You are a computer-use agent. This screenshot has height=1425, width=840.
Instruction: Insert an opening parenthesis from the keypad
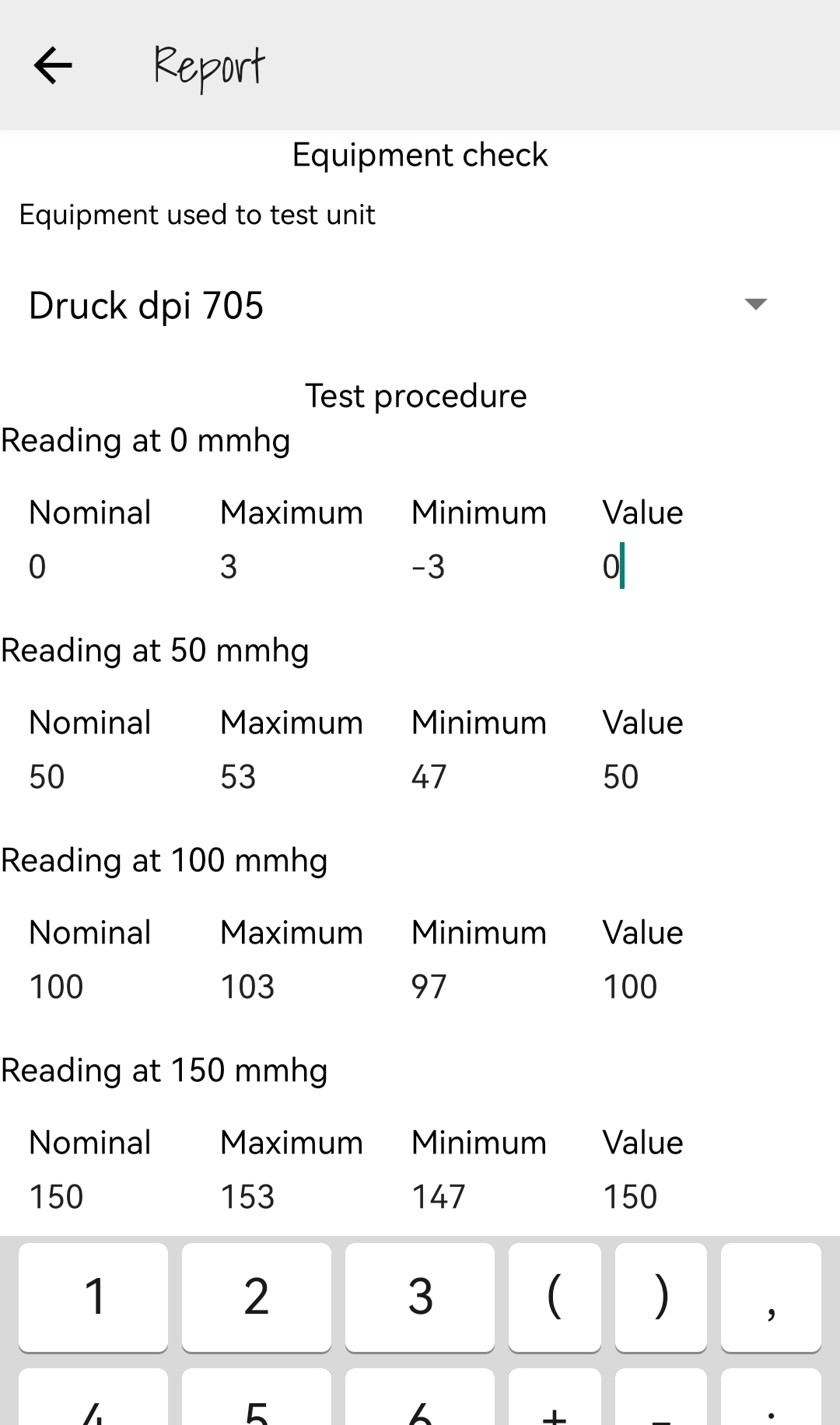tap(555, 1297)
